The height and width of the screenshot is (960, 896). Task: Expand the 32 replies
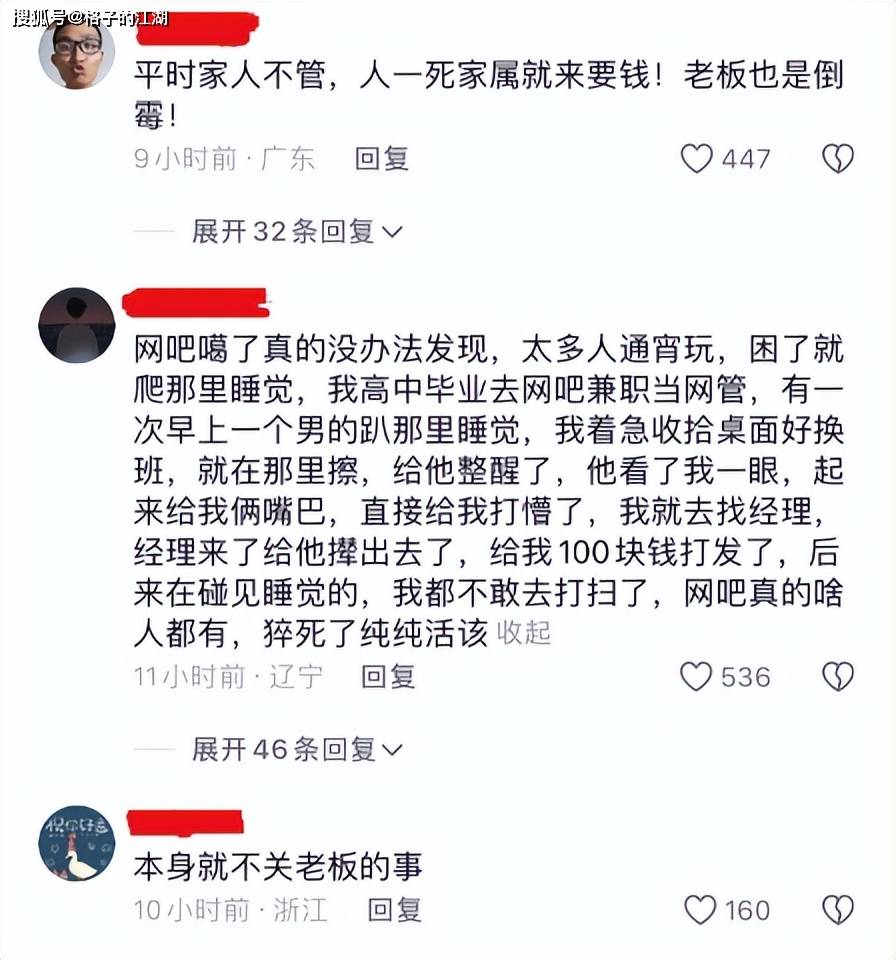click(297, 232)
